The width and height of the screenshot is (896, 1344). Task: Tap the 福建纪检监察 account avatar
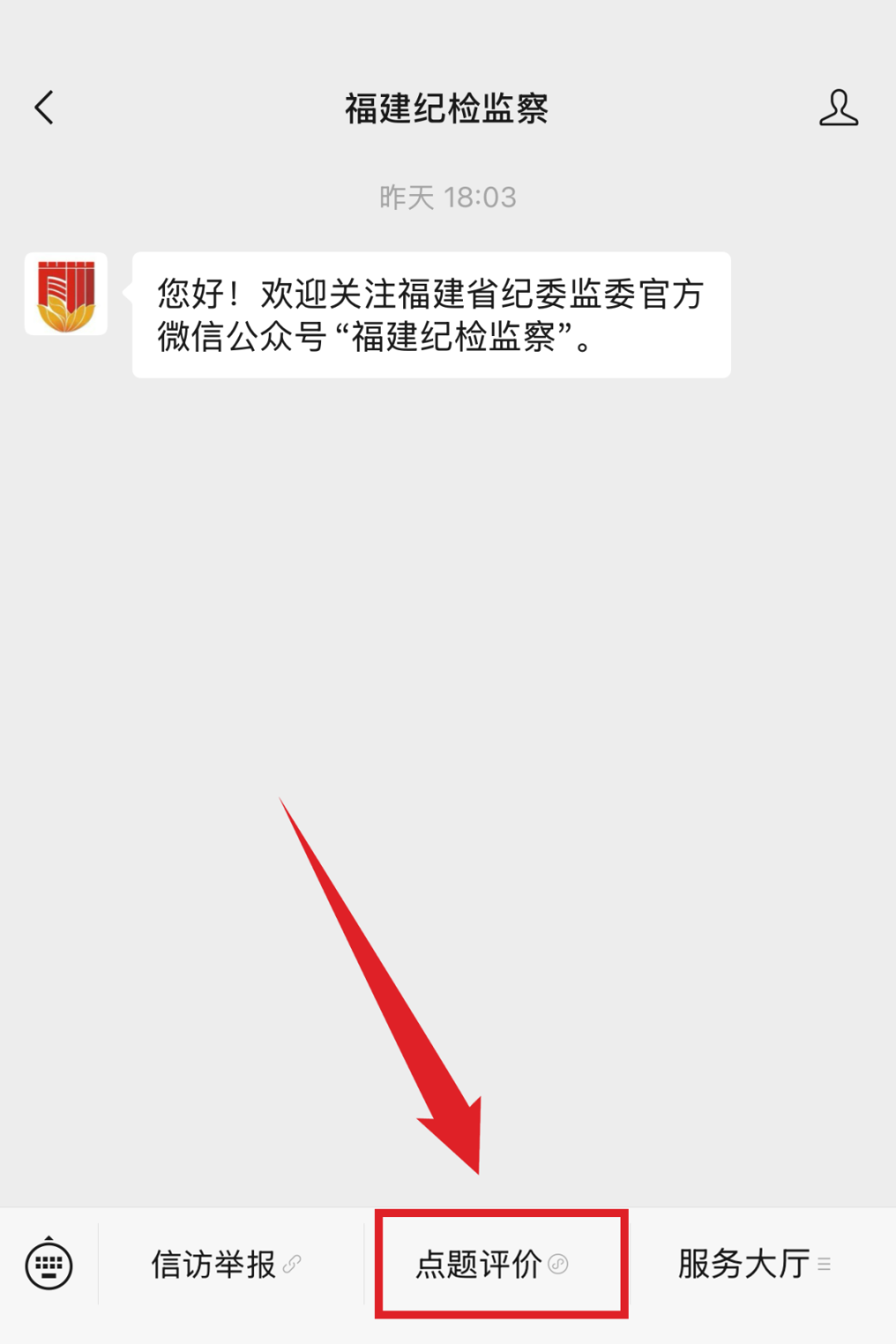pyautogui.click(x=66, y=295)
